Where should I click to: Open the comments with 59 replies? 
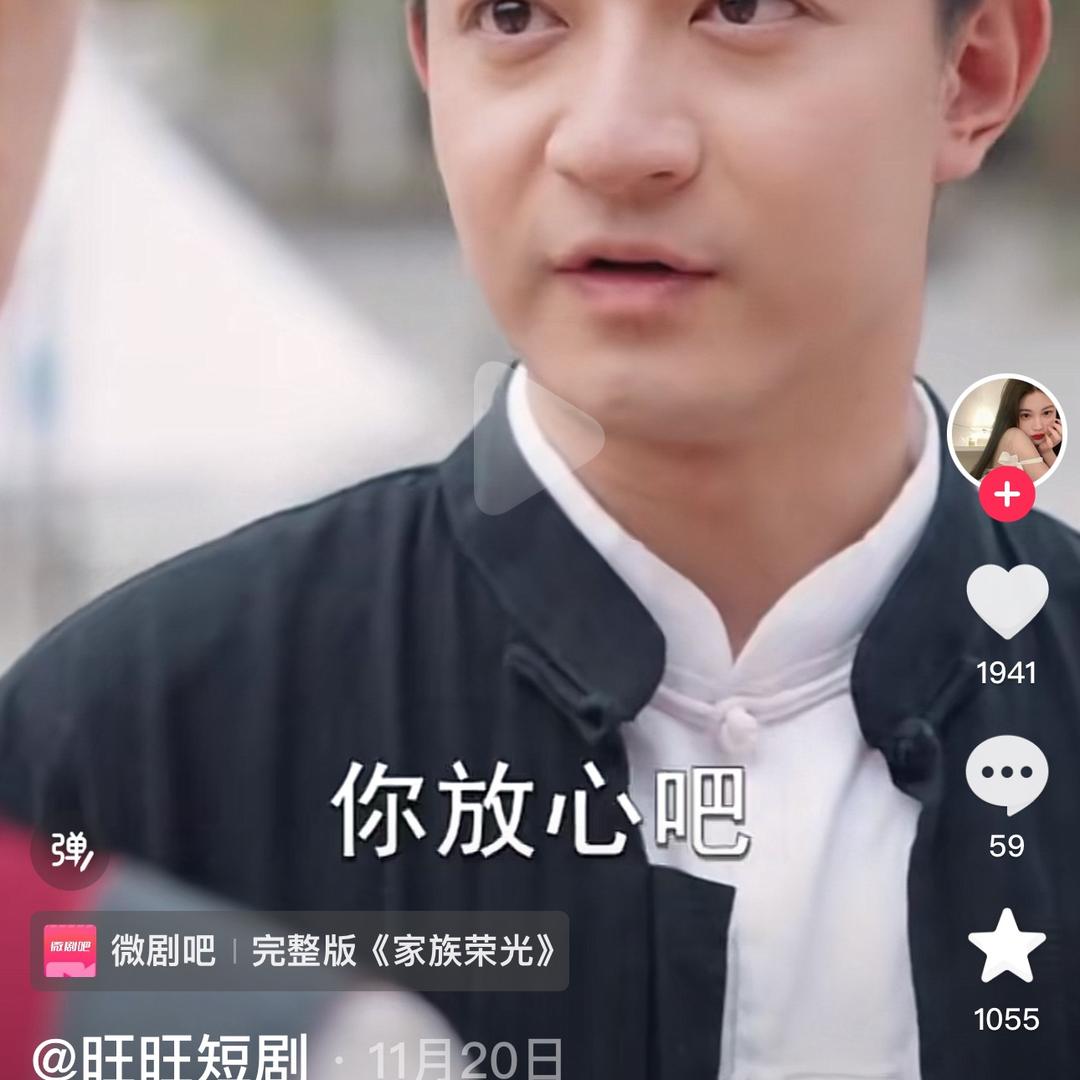1006,775
